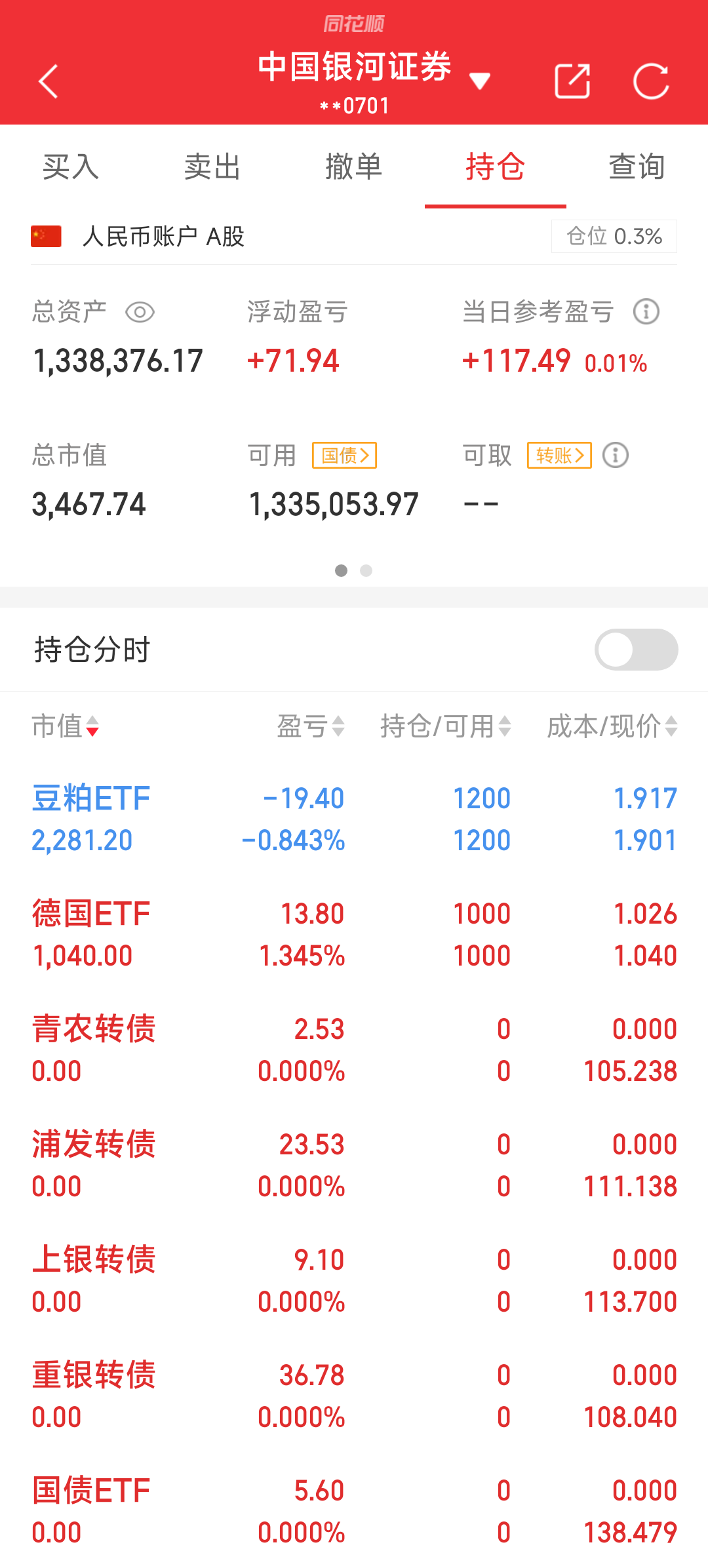The height and width of the screenshot is (1568, 708).
Task: Open the 中国银河证券 account dropdown
Action: coord(480,81)
